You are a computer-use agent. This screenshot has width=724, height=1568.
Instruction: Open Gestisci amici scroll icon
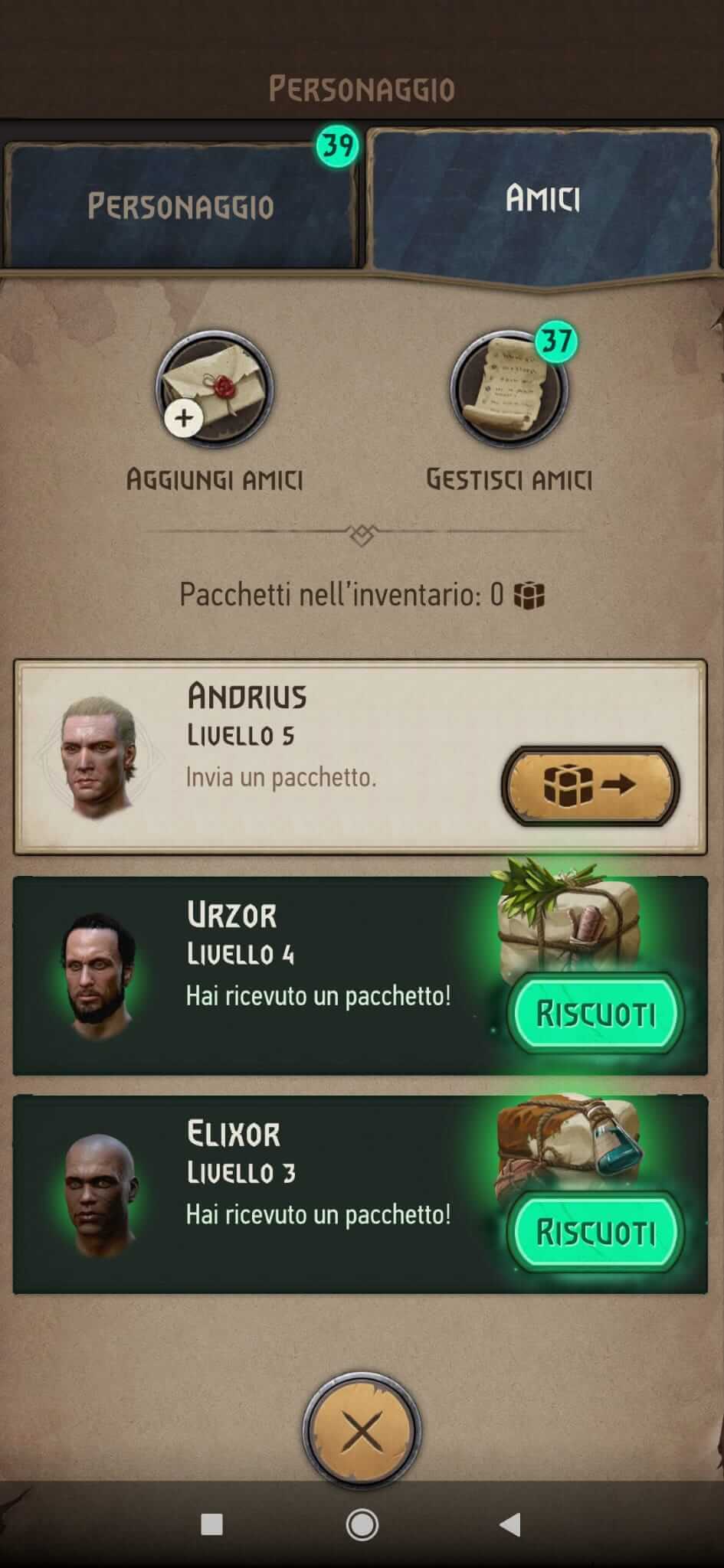pos(509,389)
